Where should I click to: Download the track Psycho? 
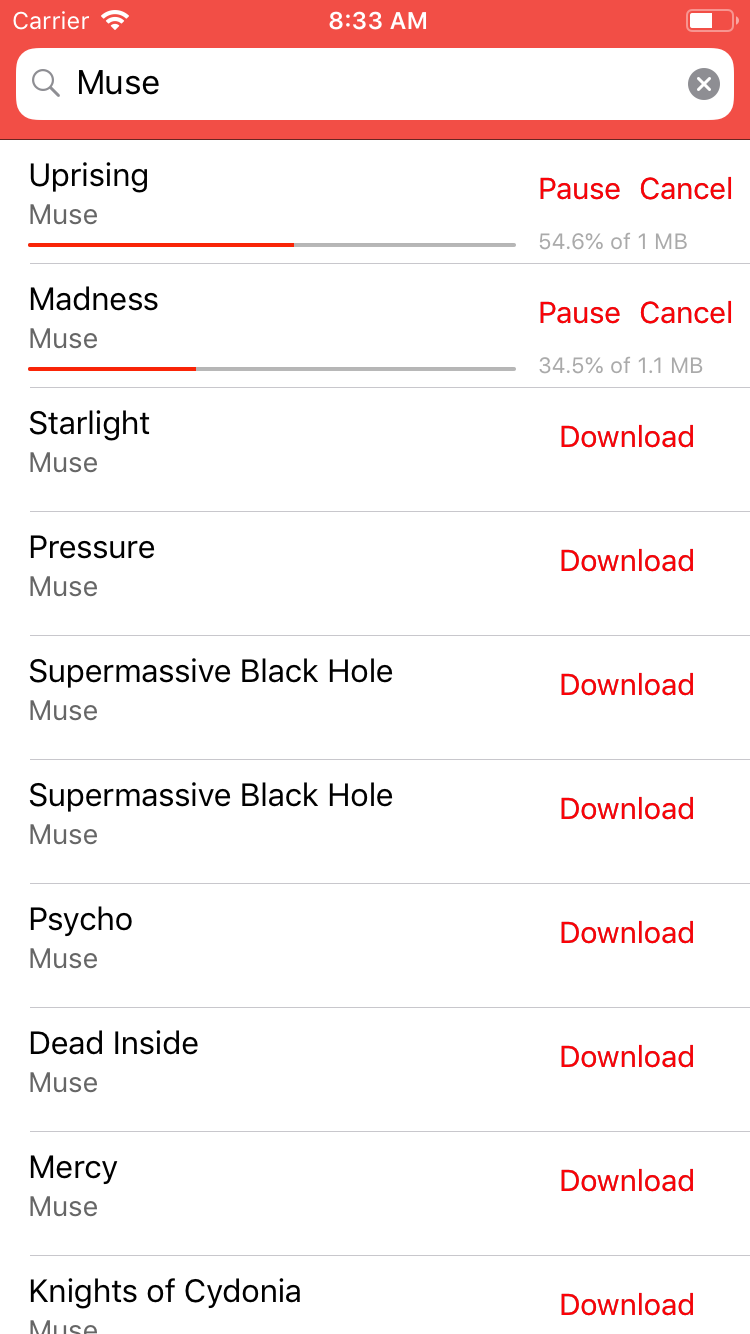pos(627,933)
